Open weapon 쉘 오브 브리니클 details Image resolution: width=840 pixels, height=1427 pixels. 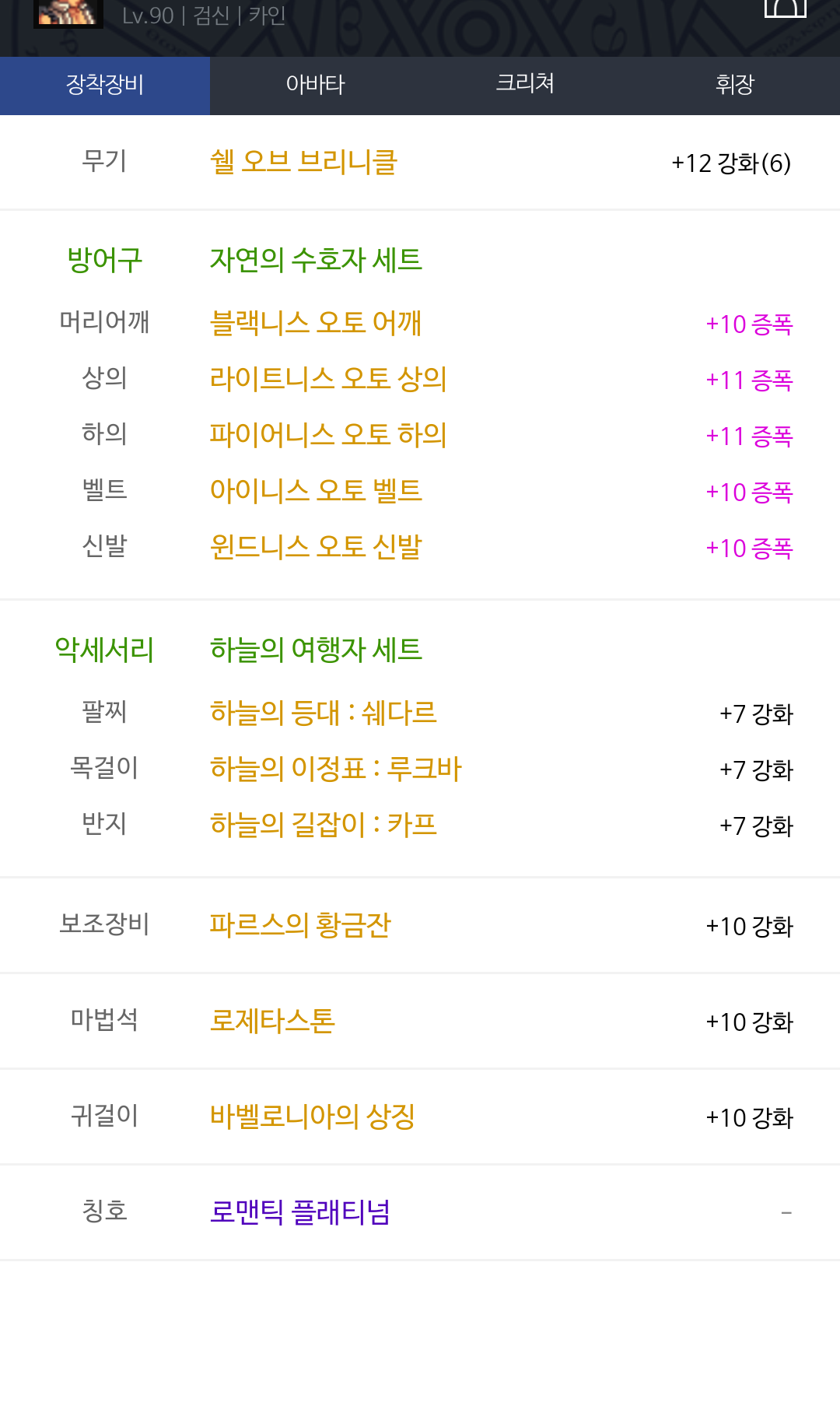[303, 163]
